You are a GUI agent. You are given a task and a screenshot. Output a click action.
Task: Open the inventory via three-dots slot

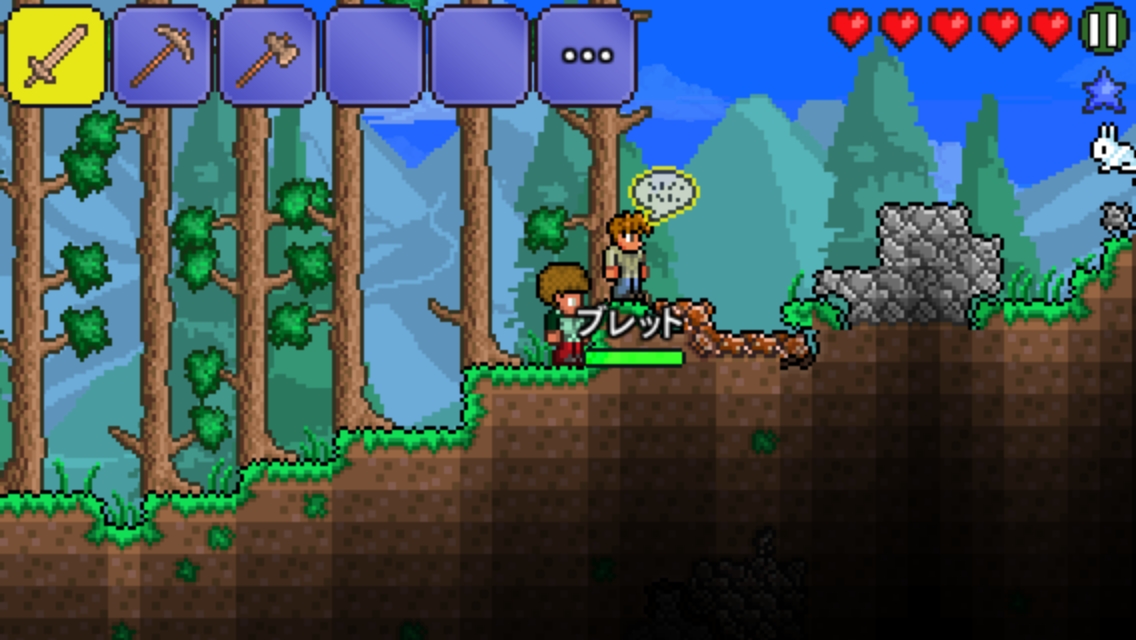586,56
